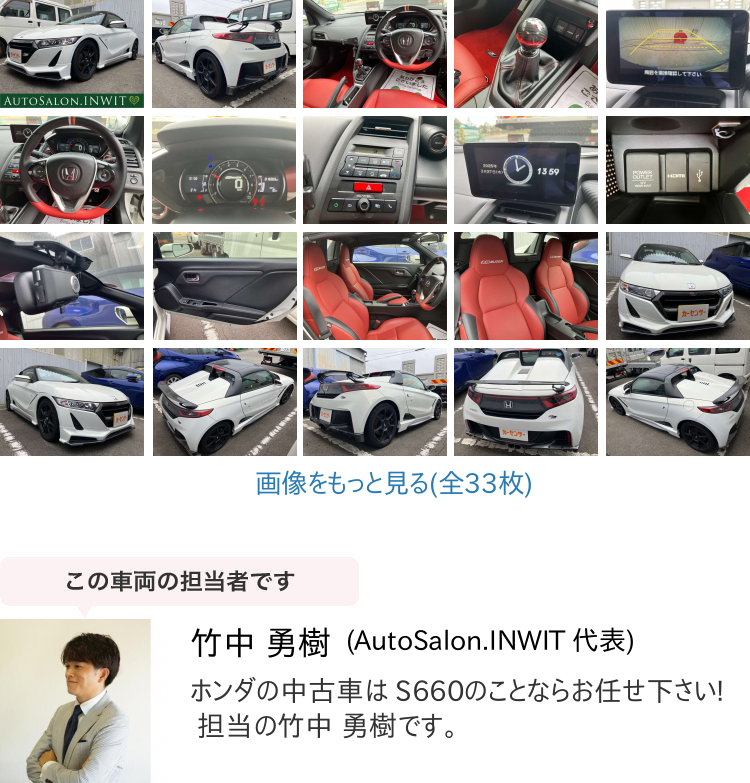
Task: Open the front photo with AutoSalon.INWIT watermark
Action: (x=72, y=54)
